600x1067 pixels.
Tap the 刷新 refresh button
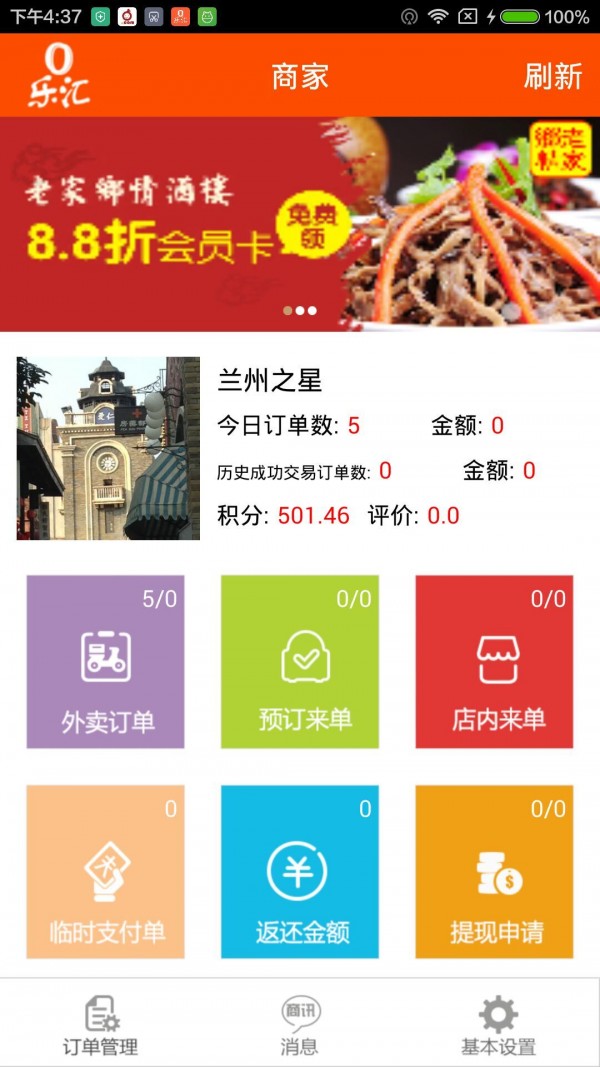pyautogui.click(x=552, y=76)
